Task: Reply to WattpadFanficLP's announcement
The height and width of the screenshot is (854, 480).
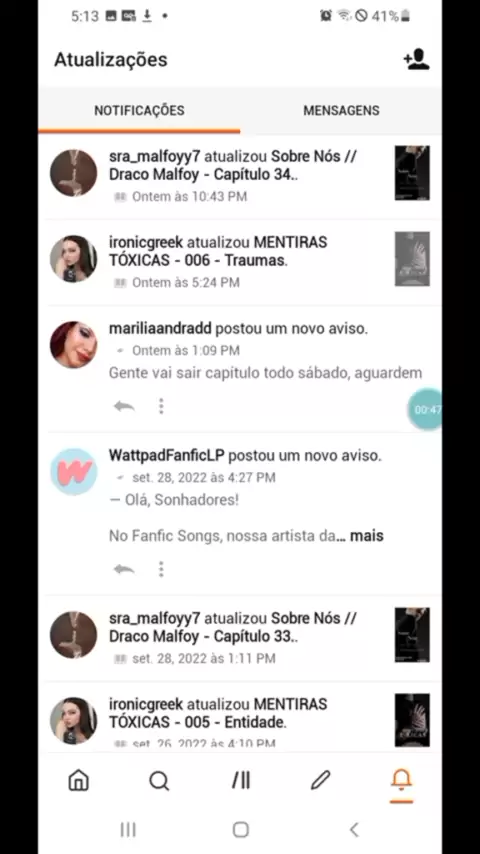Action: [124, 569]
